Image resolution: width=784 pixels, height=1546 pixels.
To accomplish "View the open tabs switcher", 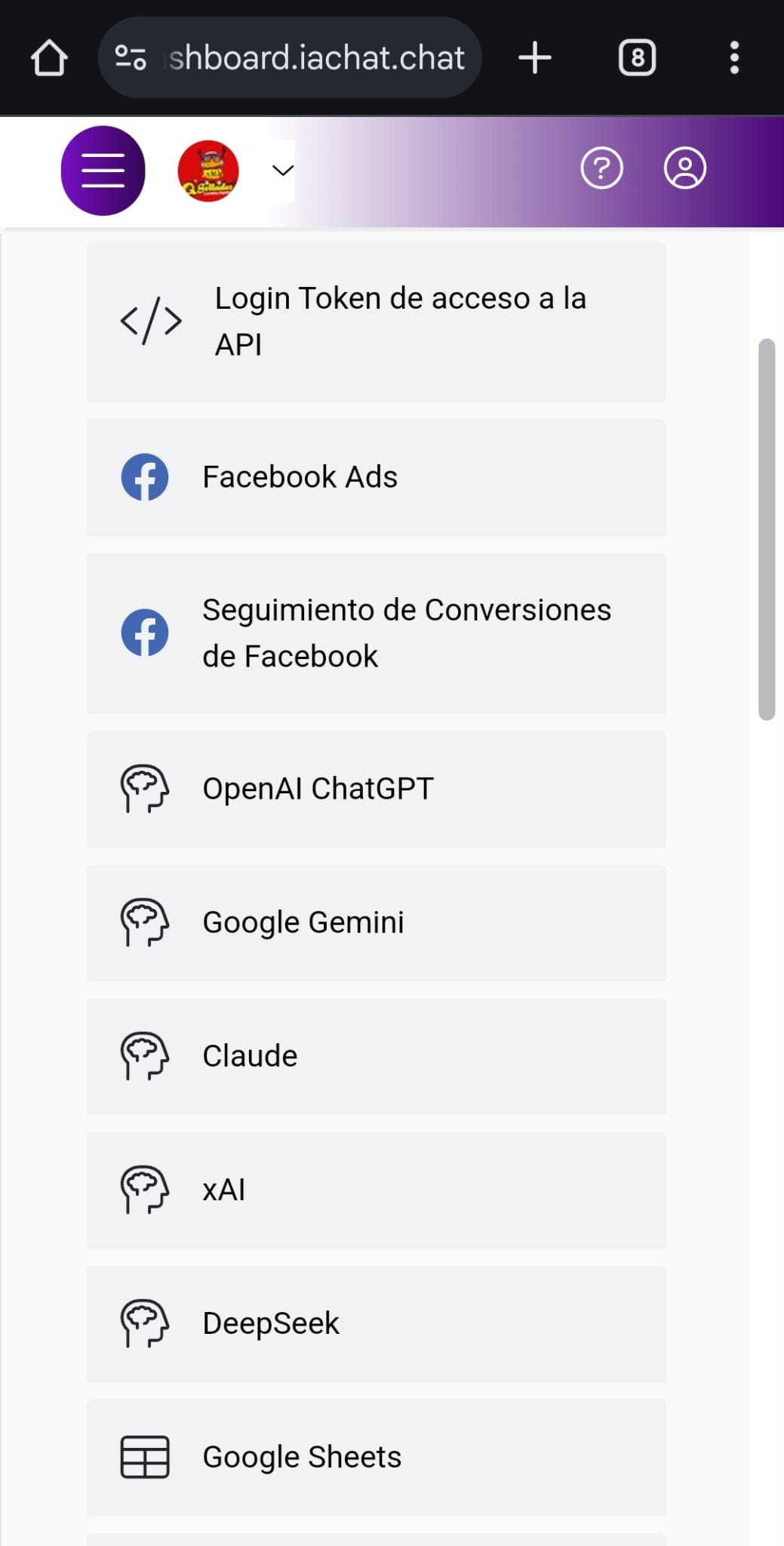I will pyautogui.click(x=637, y=58).
